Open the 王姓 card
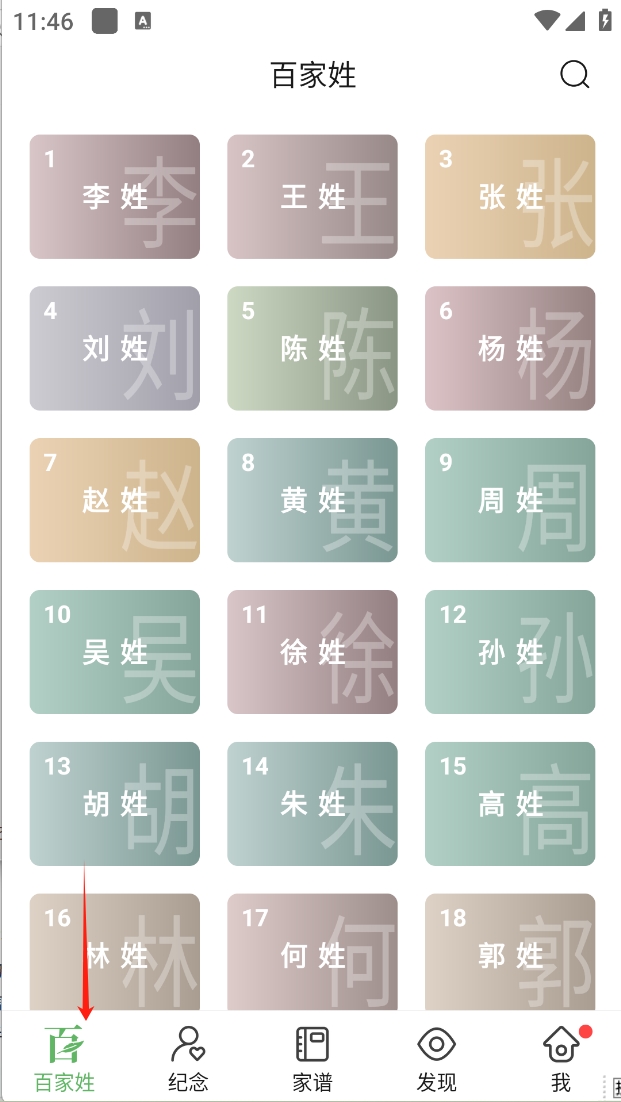621x1102 pixels. (312, 197)
